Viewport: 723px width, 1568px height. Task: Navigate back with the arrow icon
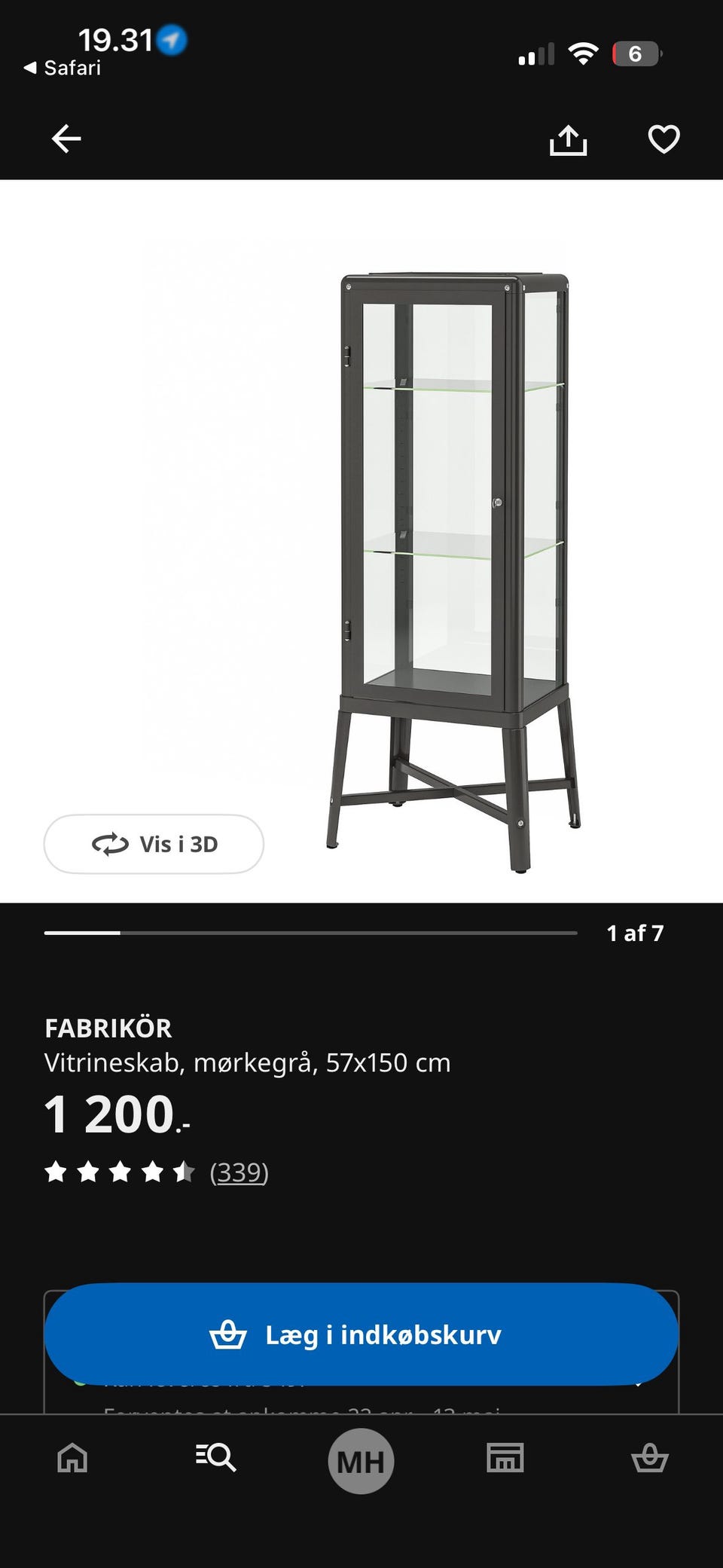(66, 139)
